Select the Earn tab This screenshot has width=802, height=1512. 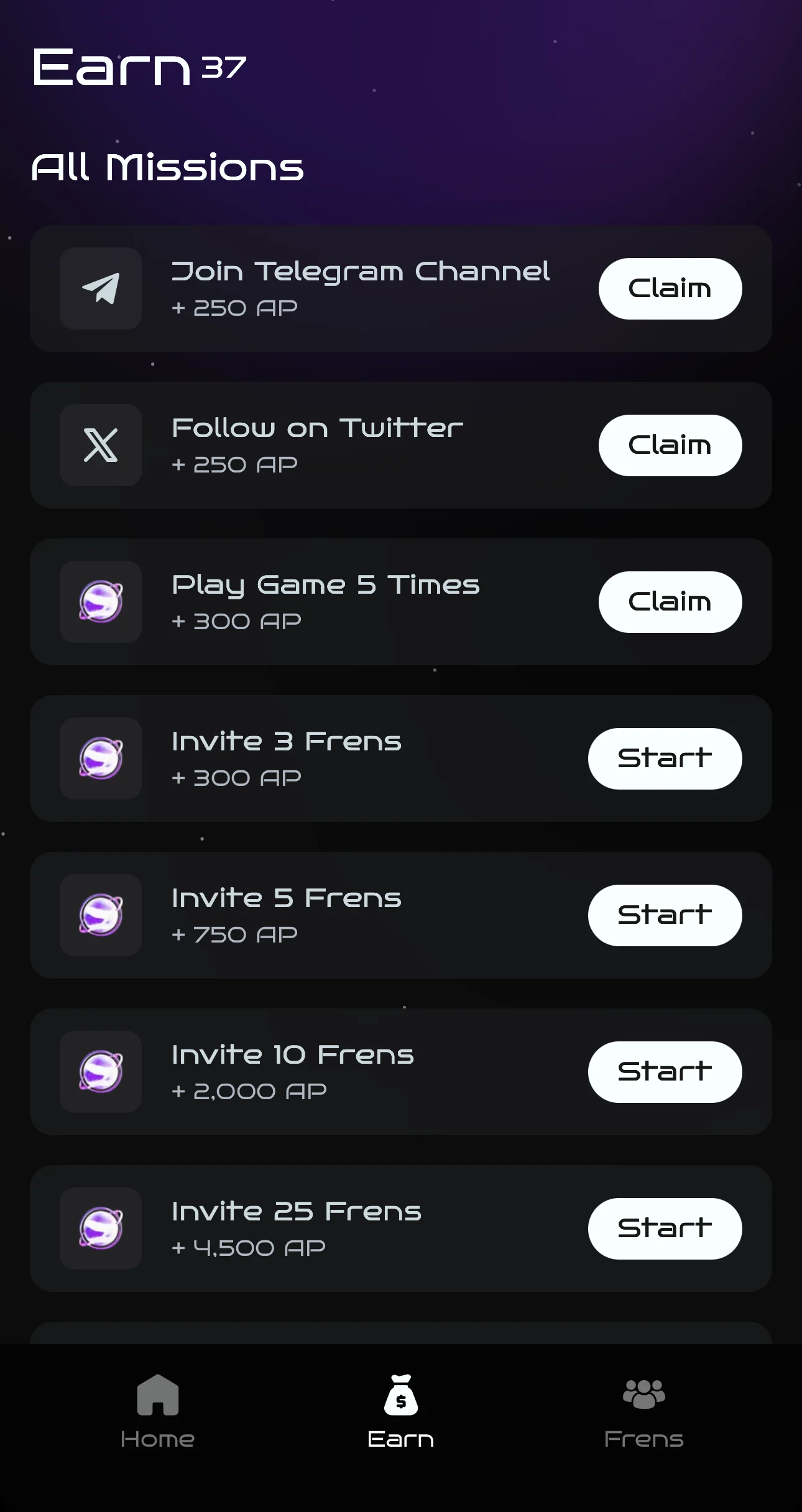(401, 1411)
